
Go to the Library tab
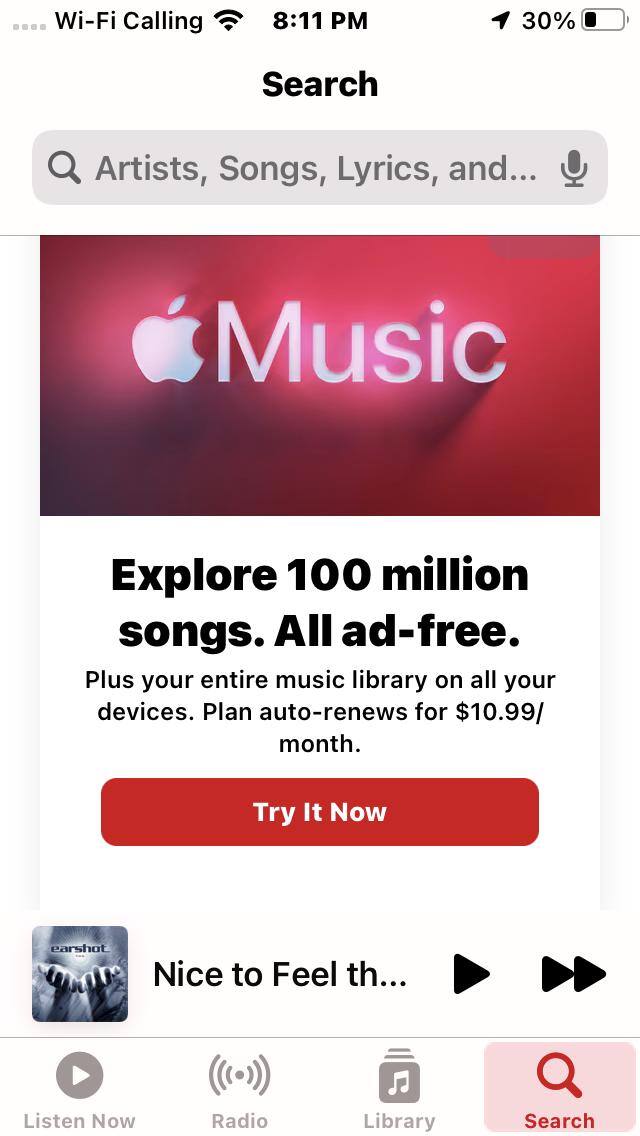coord(399,1090)
